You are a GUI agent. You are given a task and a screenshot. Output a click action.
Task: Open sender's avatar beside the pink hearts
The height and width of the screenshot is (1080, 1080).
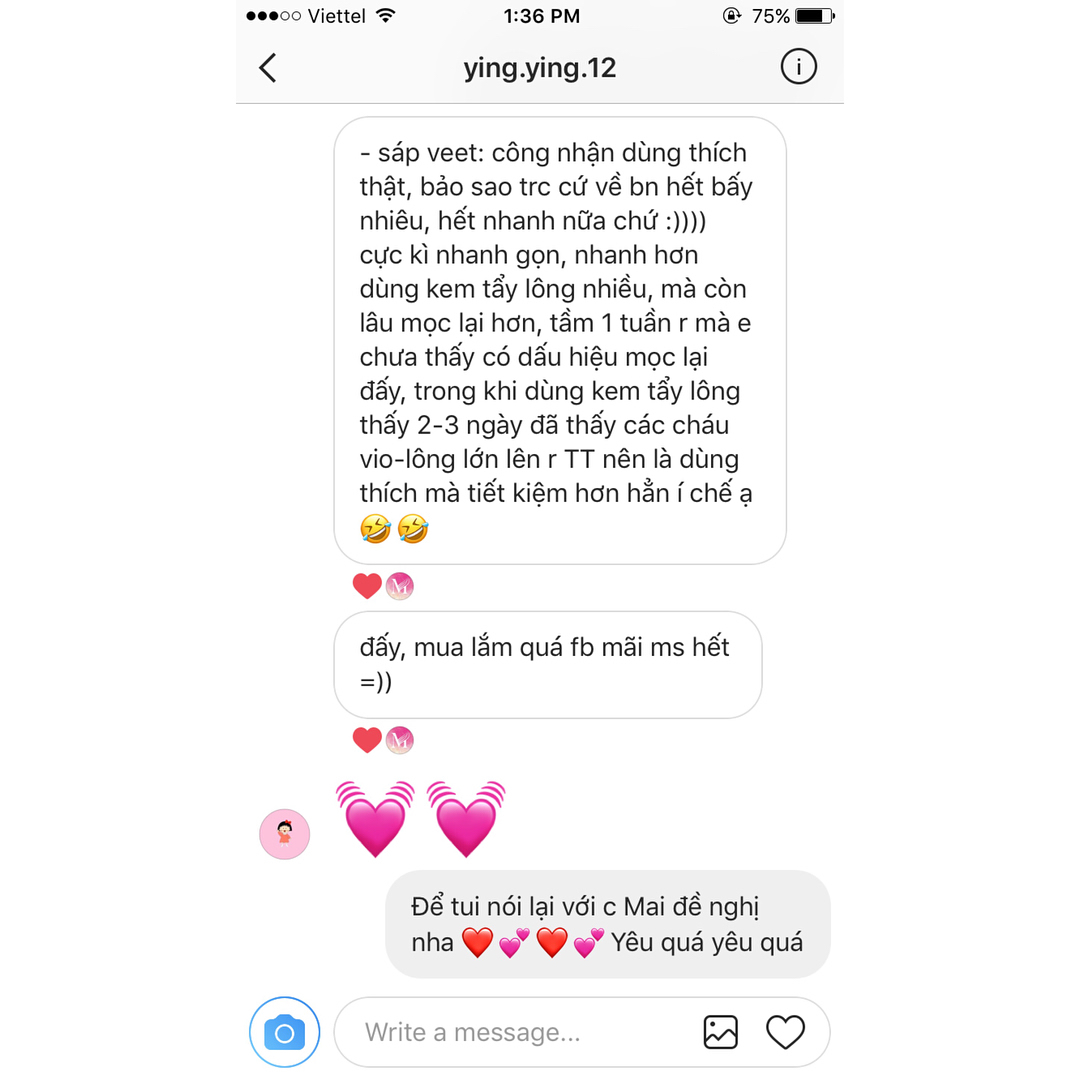click(285, 834)
